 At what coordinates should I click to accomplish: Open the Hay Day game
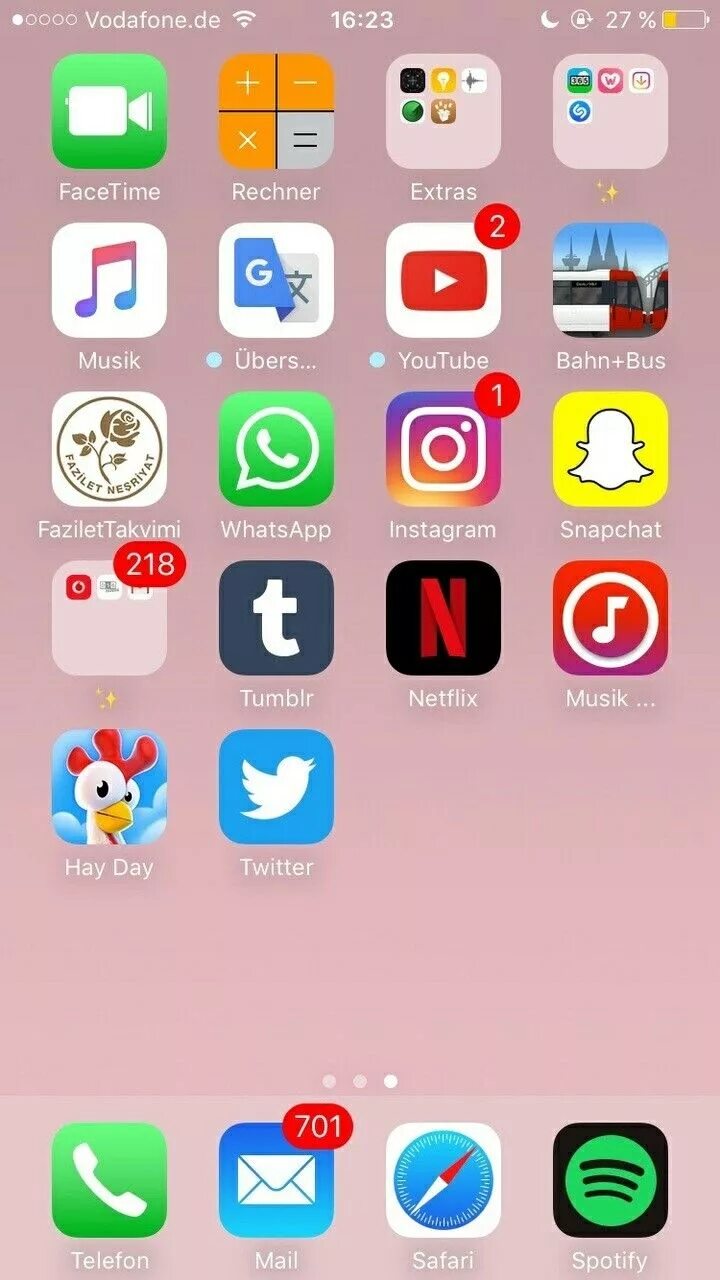(x=109, y=787)
